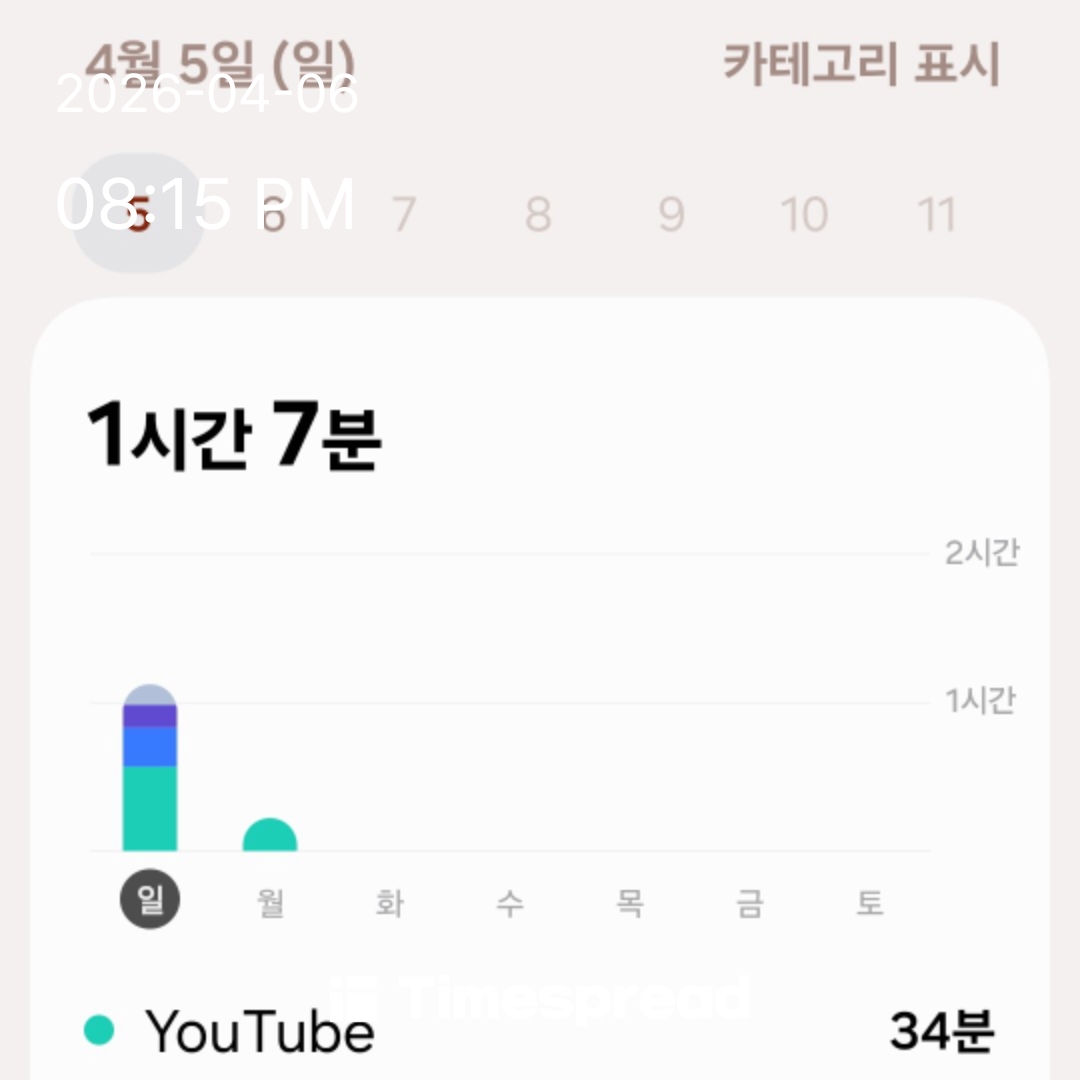The height and width of the screenshot is (1080, 1080).
Task: Select date 11 in the week strip
Action: point(937,214)
